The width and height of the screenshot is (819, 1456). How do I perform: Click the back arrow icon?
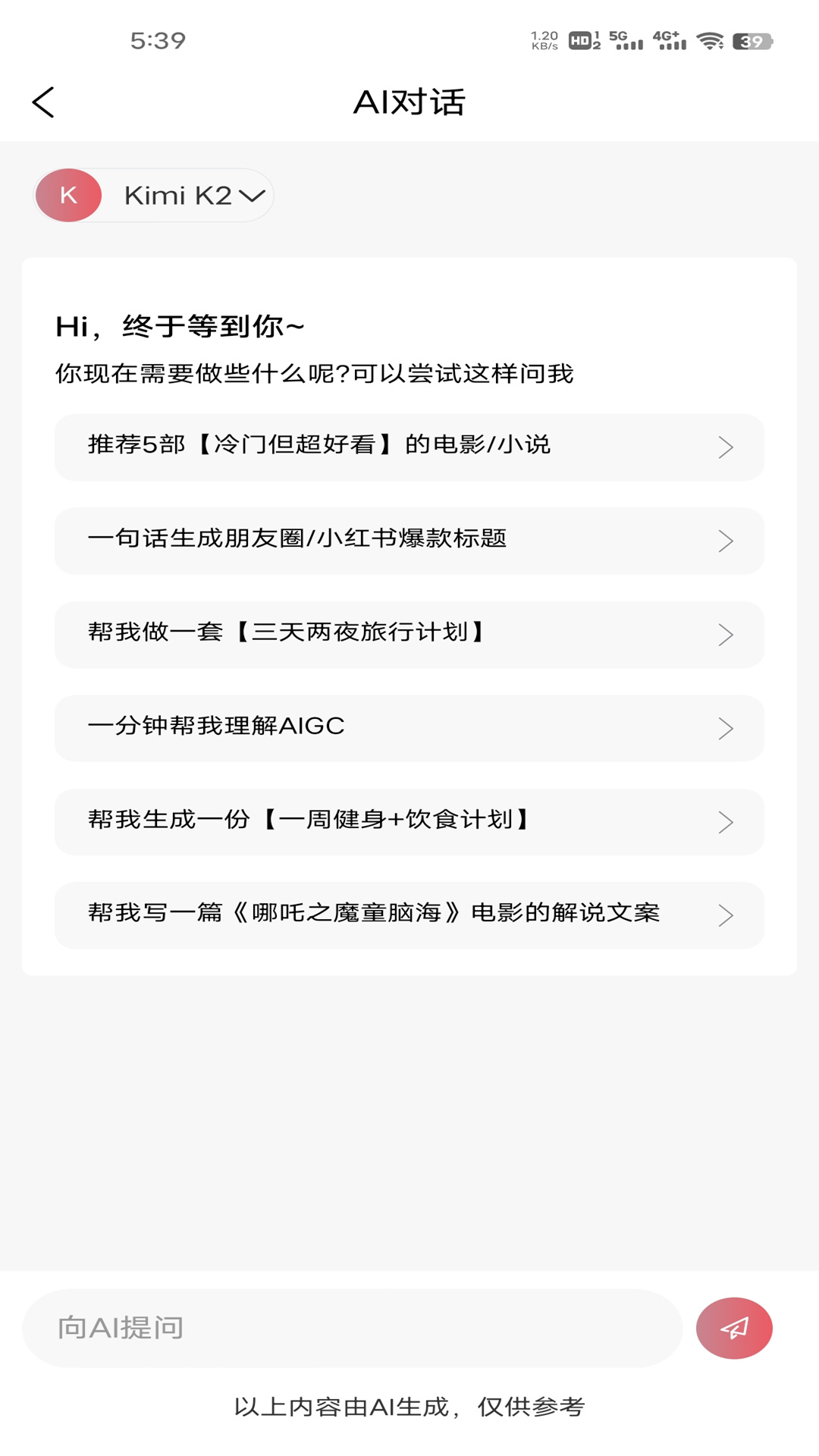[43, 102]
